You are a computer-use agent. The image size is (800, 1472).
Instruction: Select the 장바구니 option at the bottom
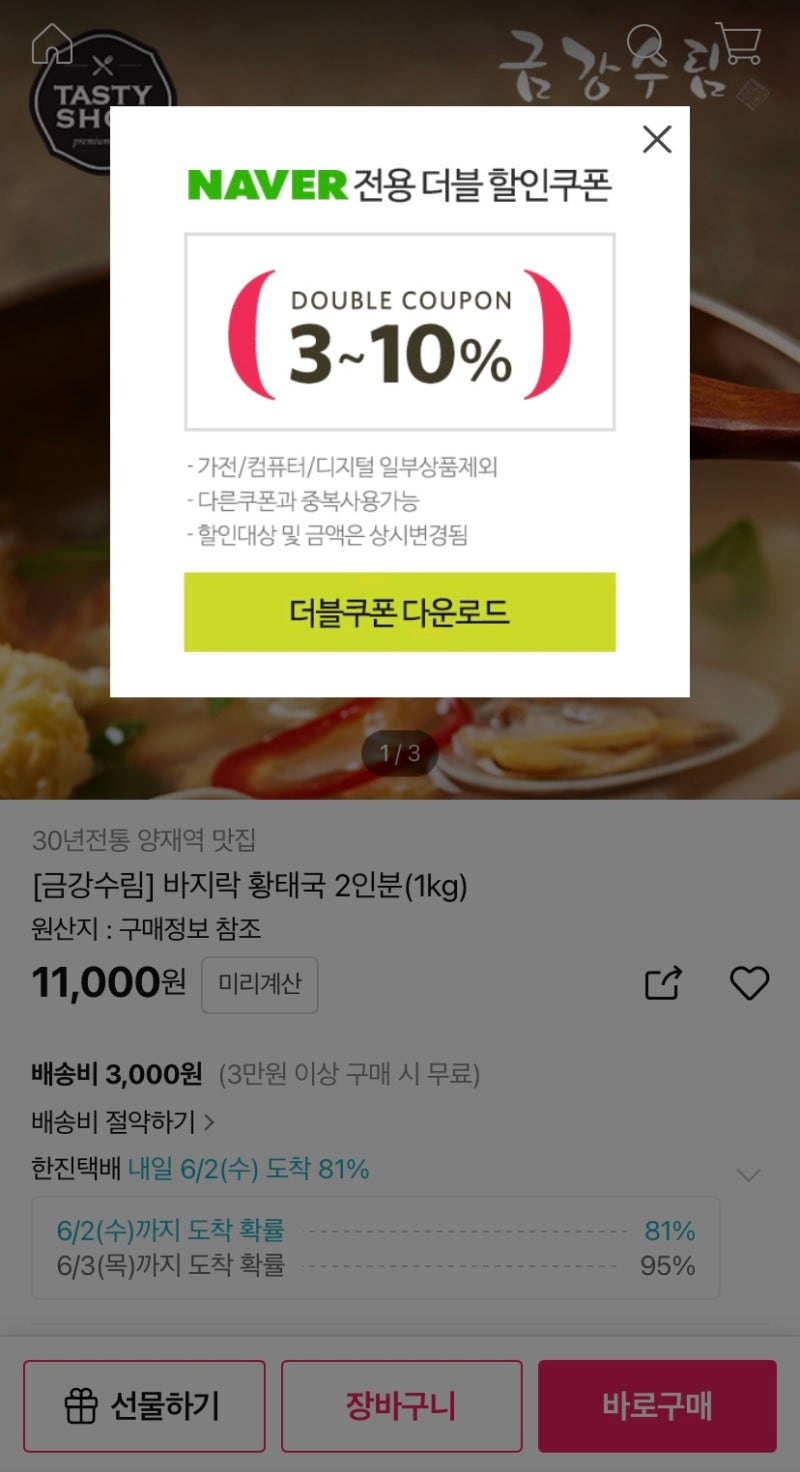(401, 1405)
